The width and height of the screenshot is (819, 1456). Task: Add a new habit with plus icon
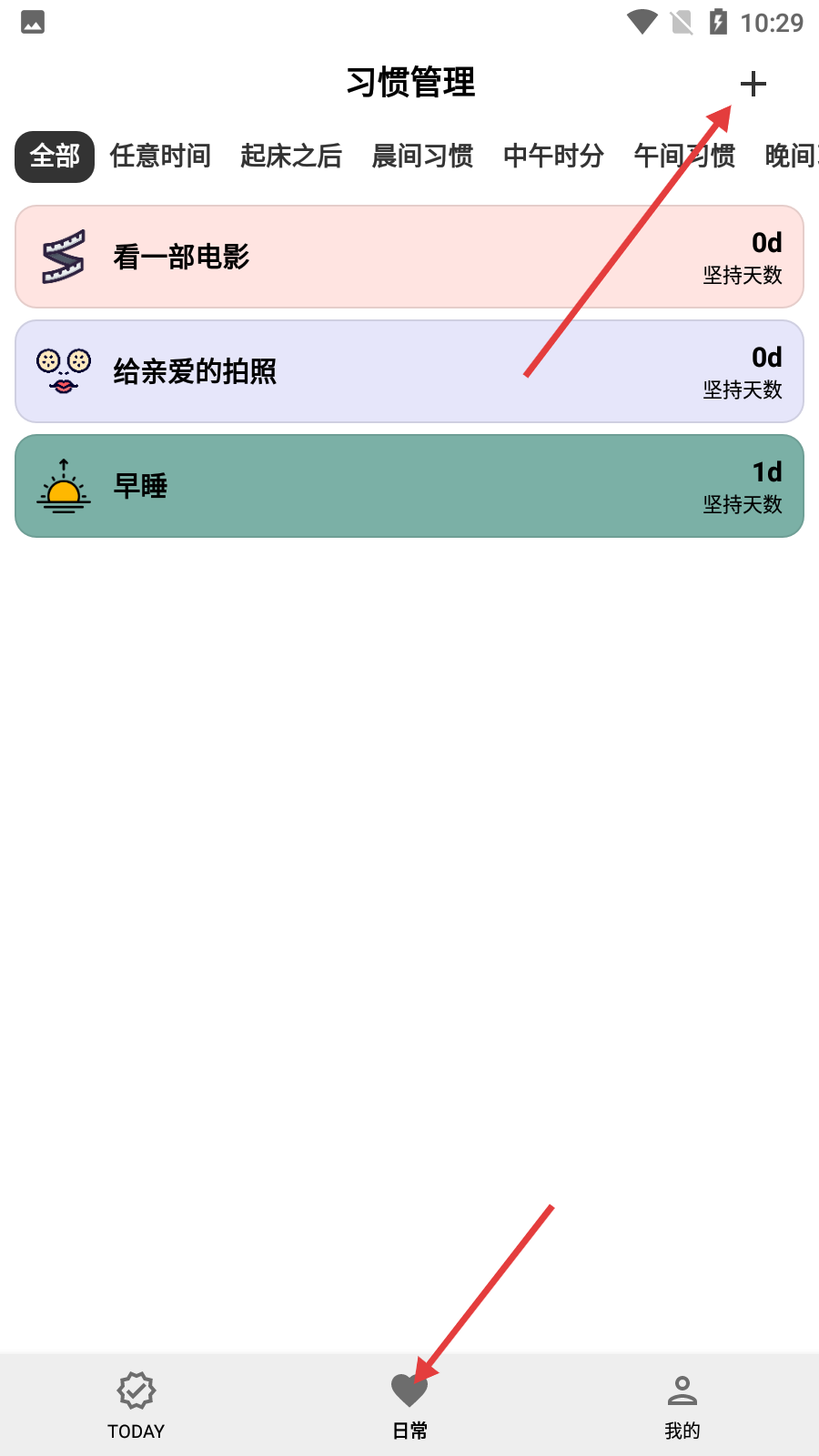[753, 85]
